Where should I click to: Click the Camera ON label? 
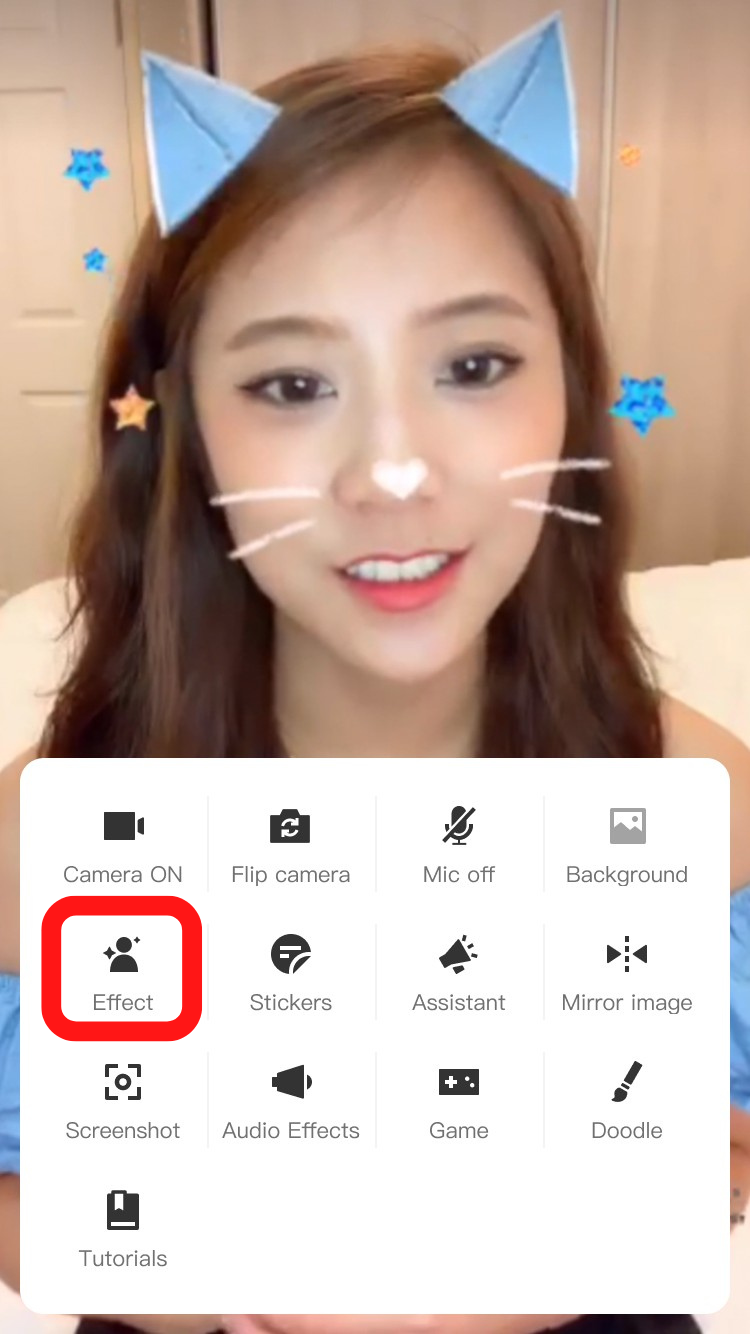pyautogui.click(x=122, y=874)
